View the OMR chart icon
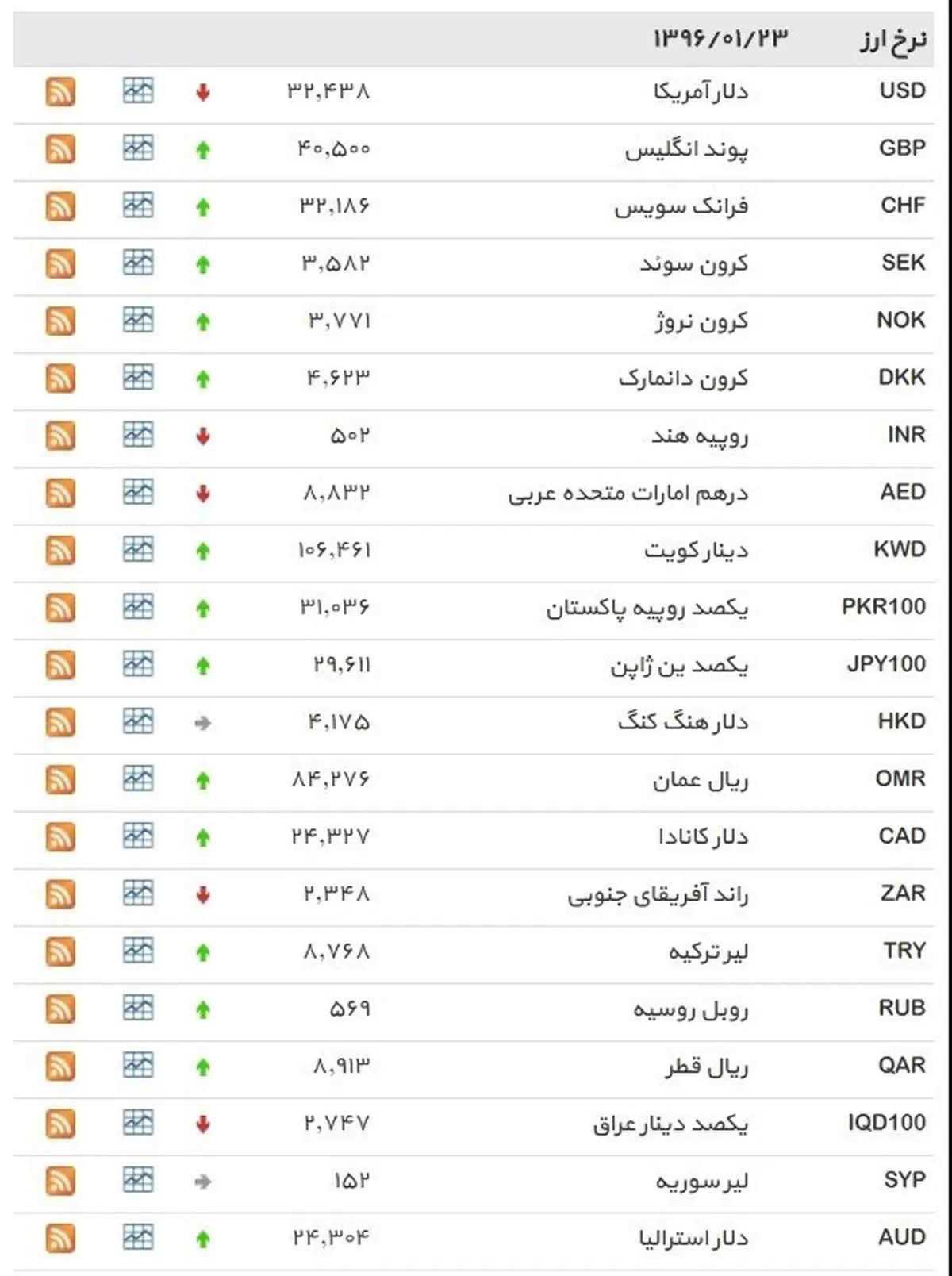Image resolution: width=952 pixels, height=1276 pixels. click(138, 778)
